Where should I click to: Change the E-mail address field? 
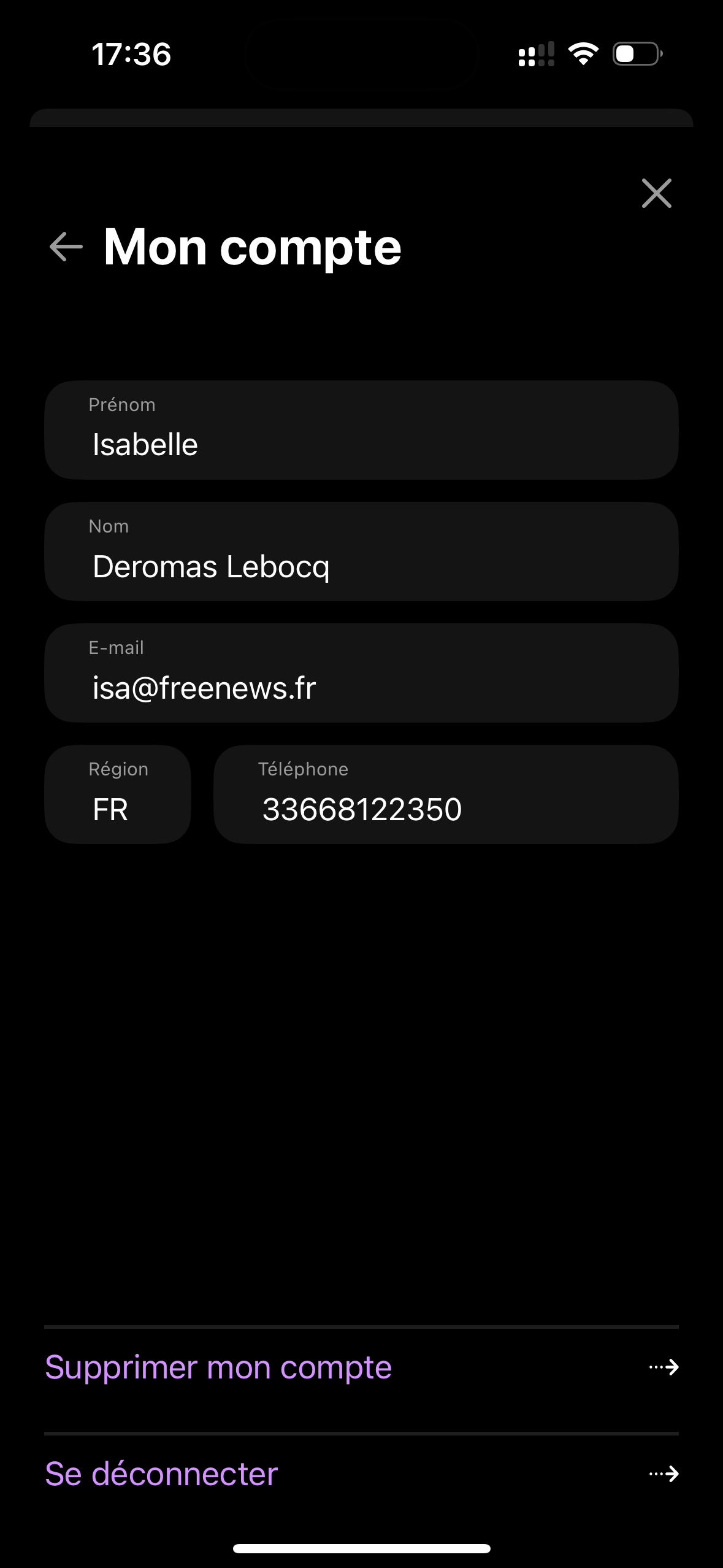click(361, 673)
